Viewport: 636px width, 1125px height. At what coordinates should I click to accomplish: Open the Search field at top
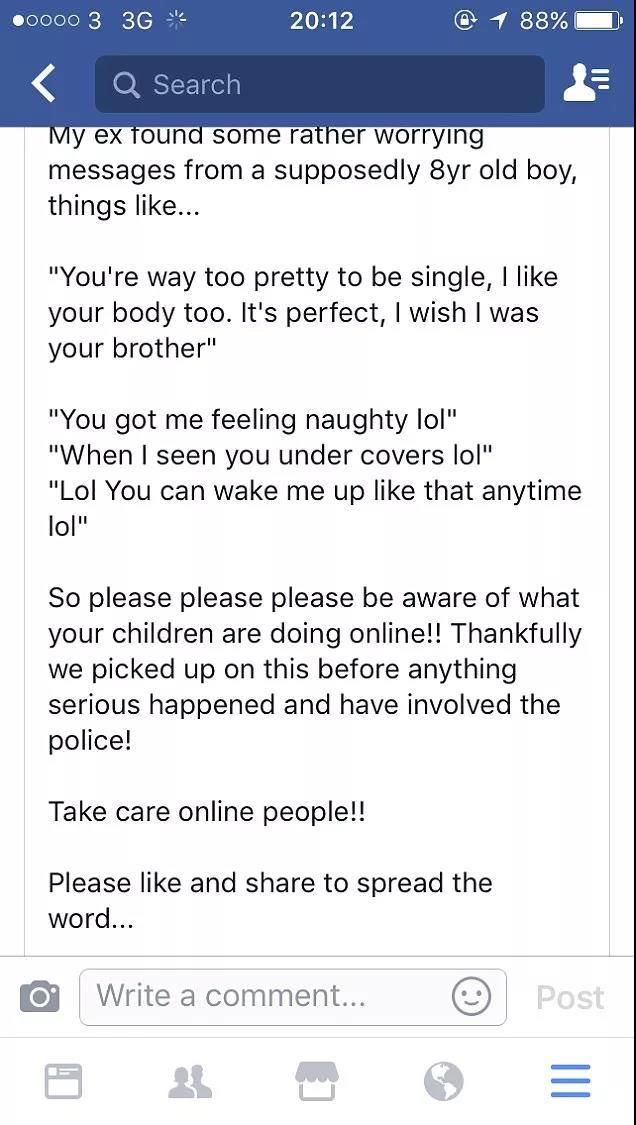click(x=319, y=85)
